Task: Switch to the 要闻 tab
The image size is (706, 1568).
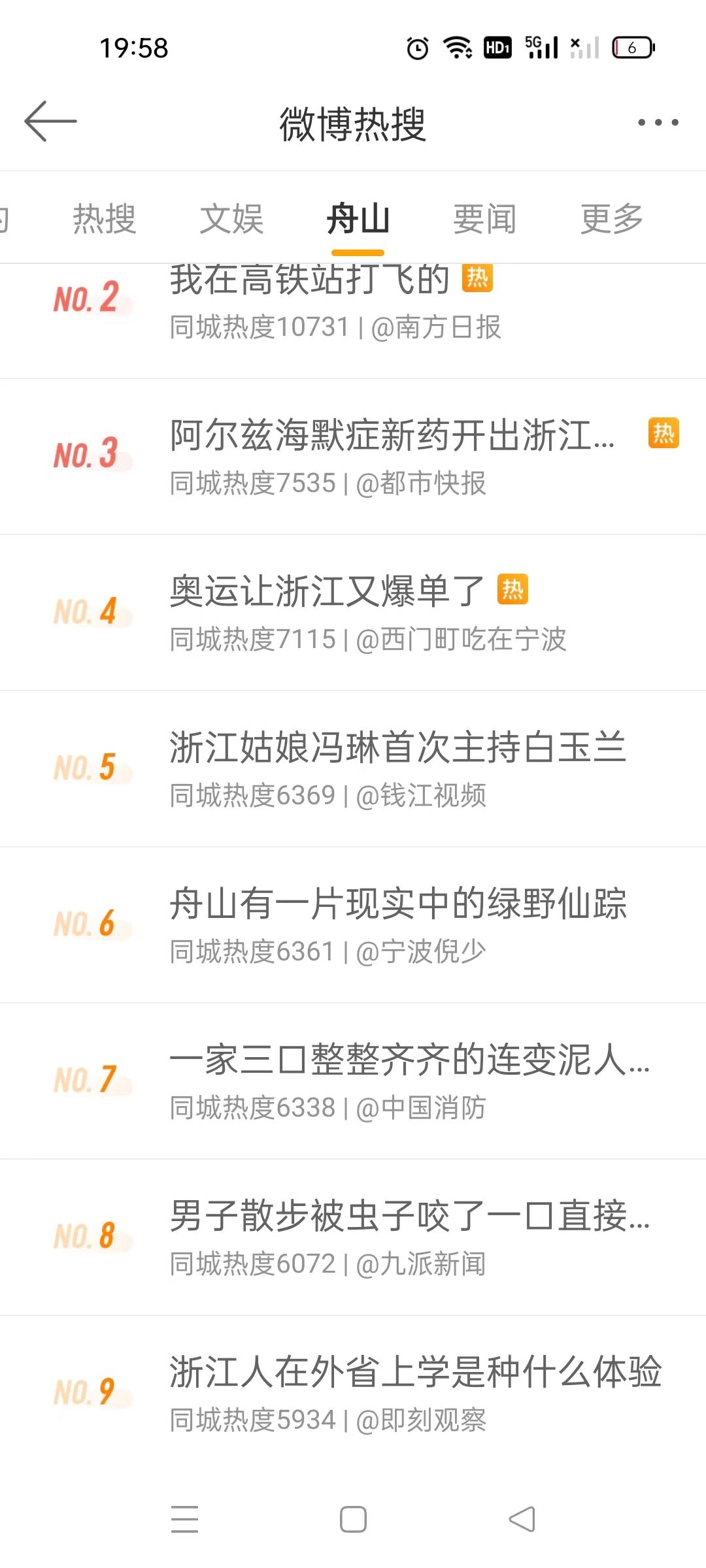Action: (485, 219)
